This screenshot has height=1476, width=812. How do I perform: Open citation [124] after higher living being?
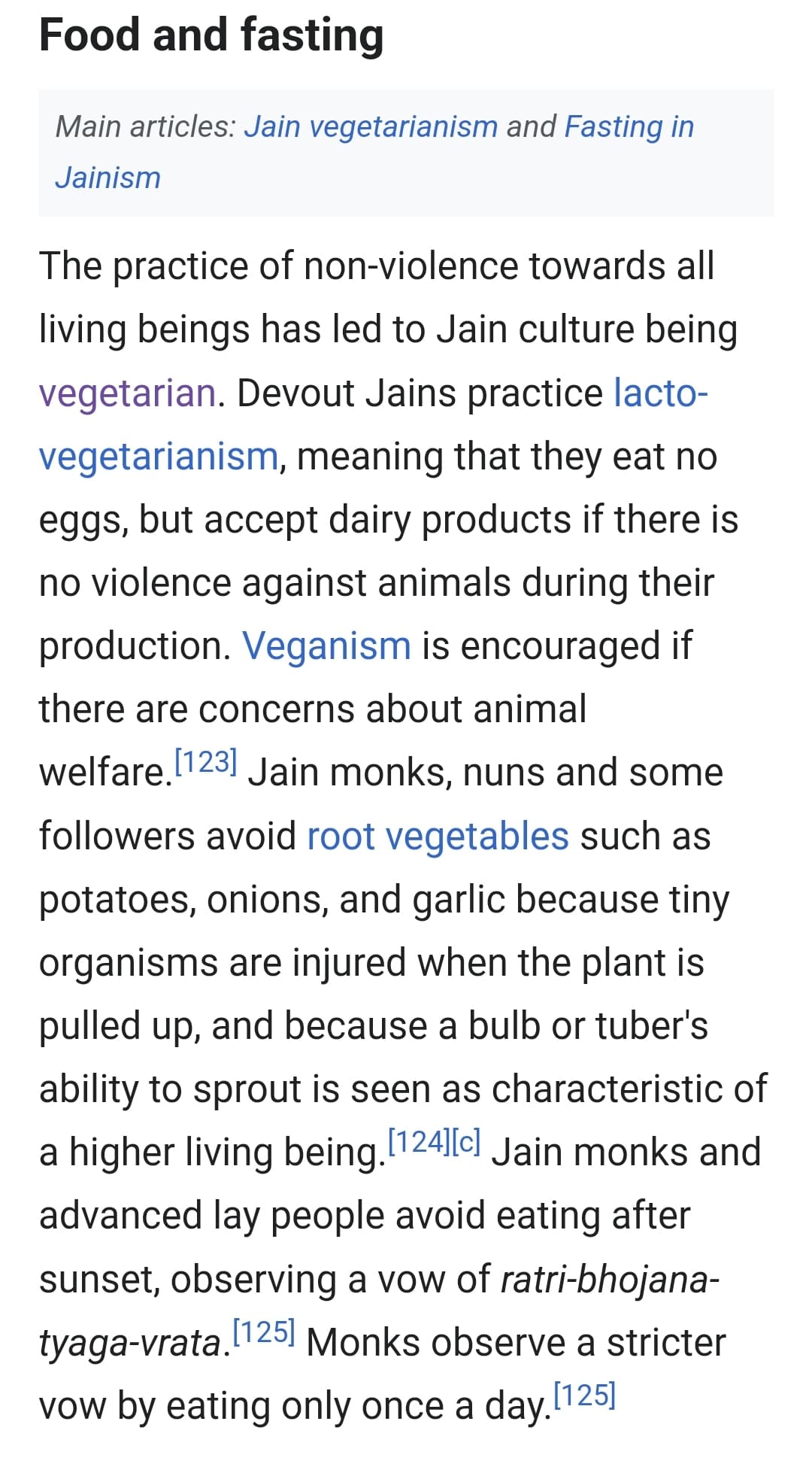click(417, 1141)
